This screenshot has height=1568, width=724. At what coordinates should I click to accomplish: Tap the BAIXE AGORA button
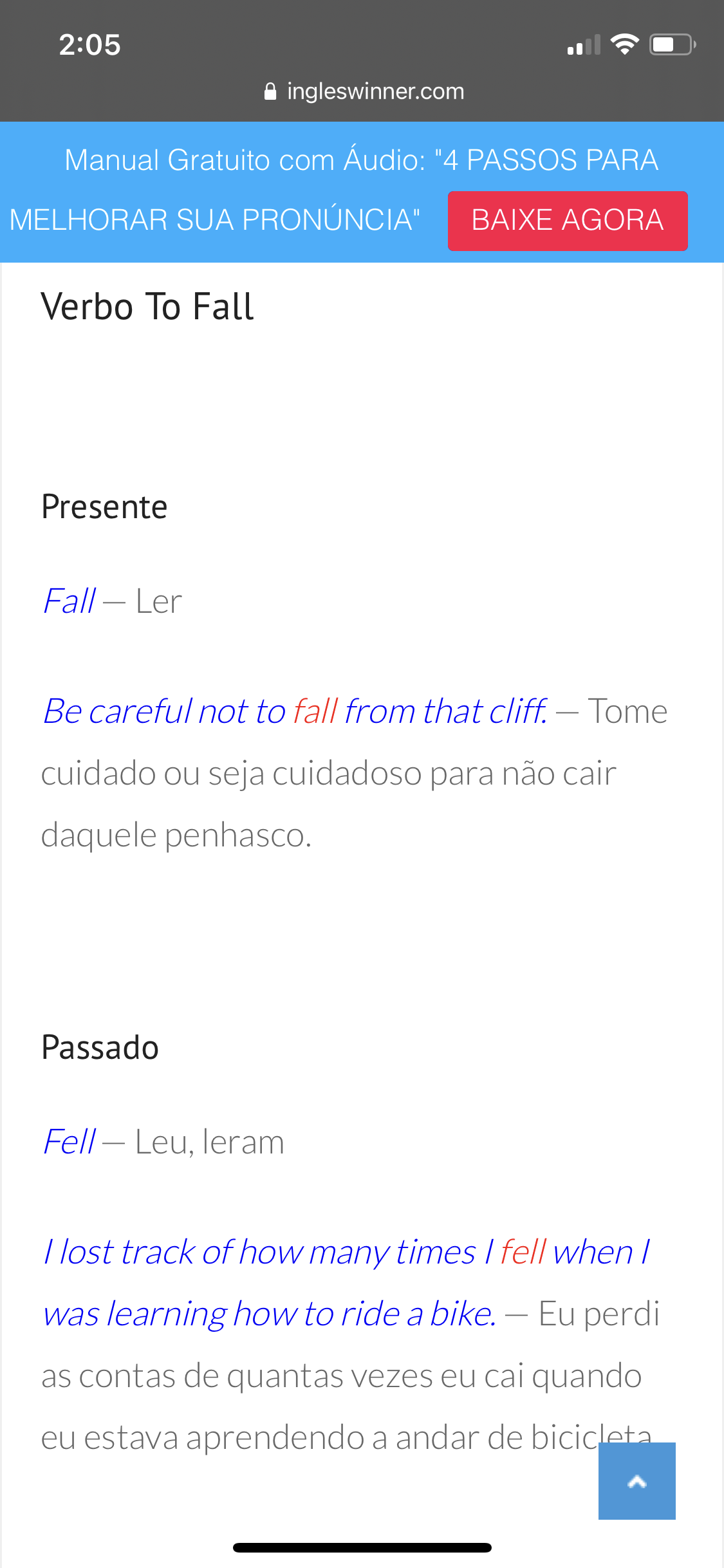[x=567, y=221]
